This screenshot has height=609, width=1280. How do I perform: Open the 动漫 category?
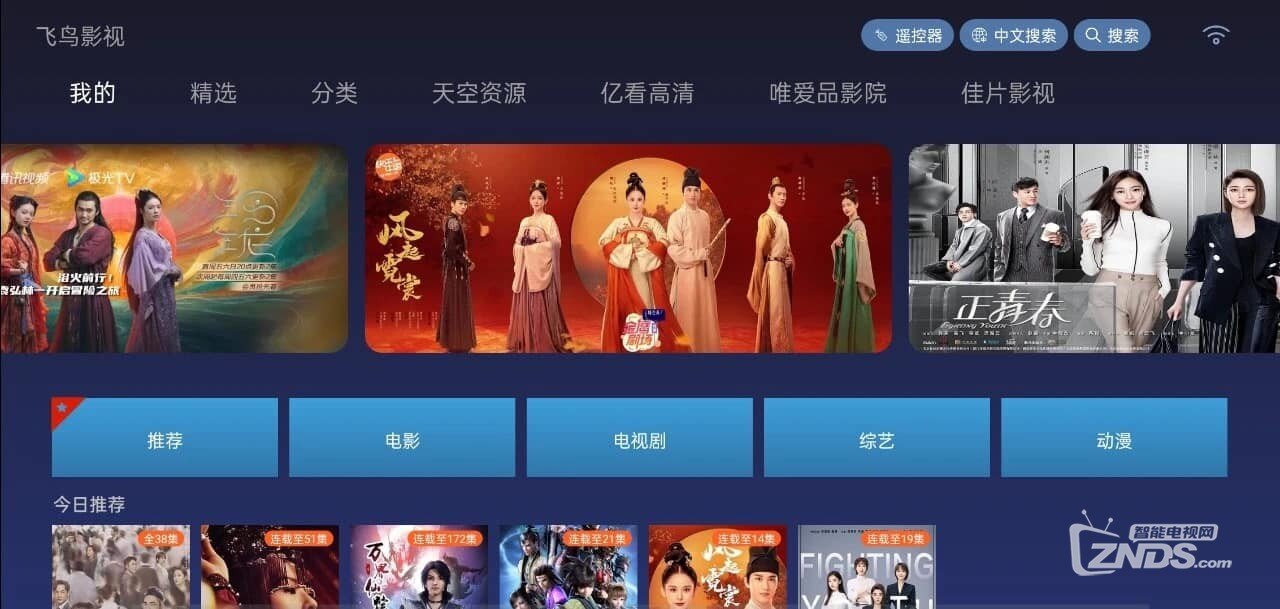point(1114,438)
